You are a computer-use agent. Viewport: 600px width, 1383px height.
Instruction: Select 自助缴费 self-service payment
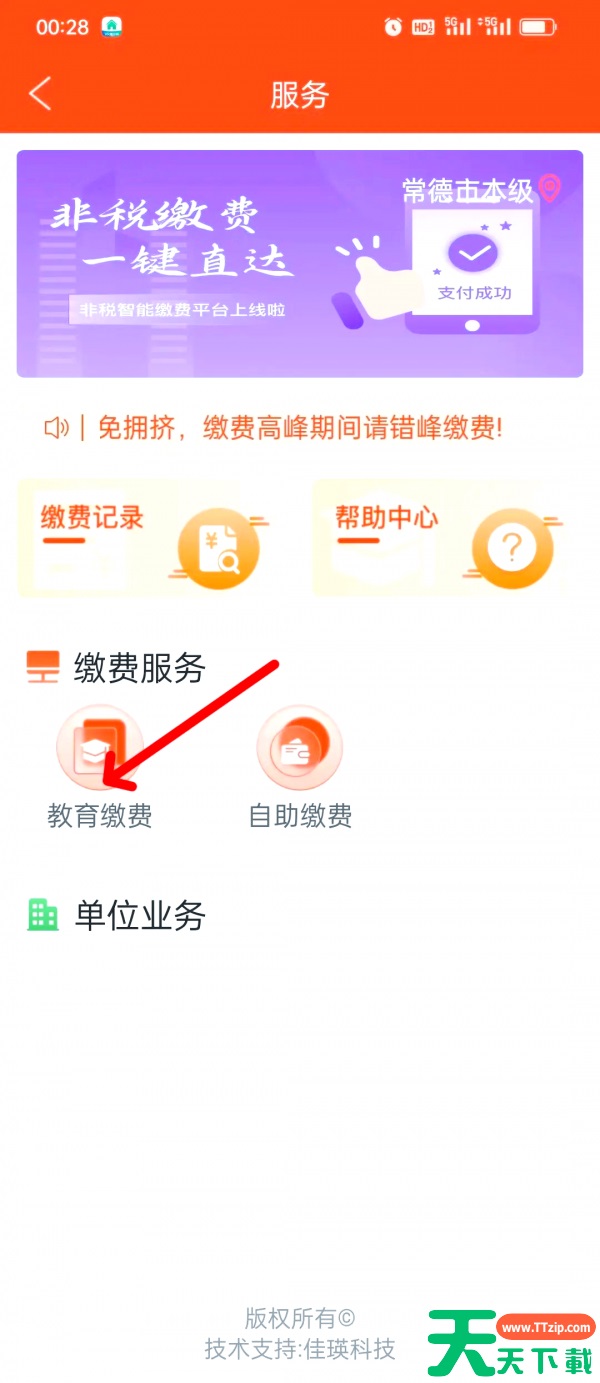[x=300, y=768]
